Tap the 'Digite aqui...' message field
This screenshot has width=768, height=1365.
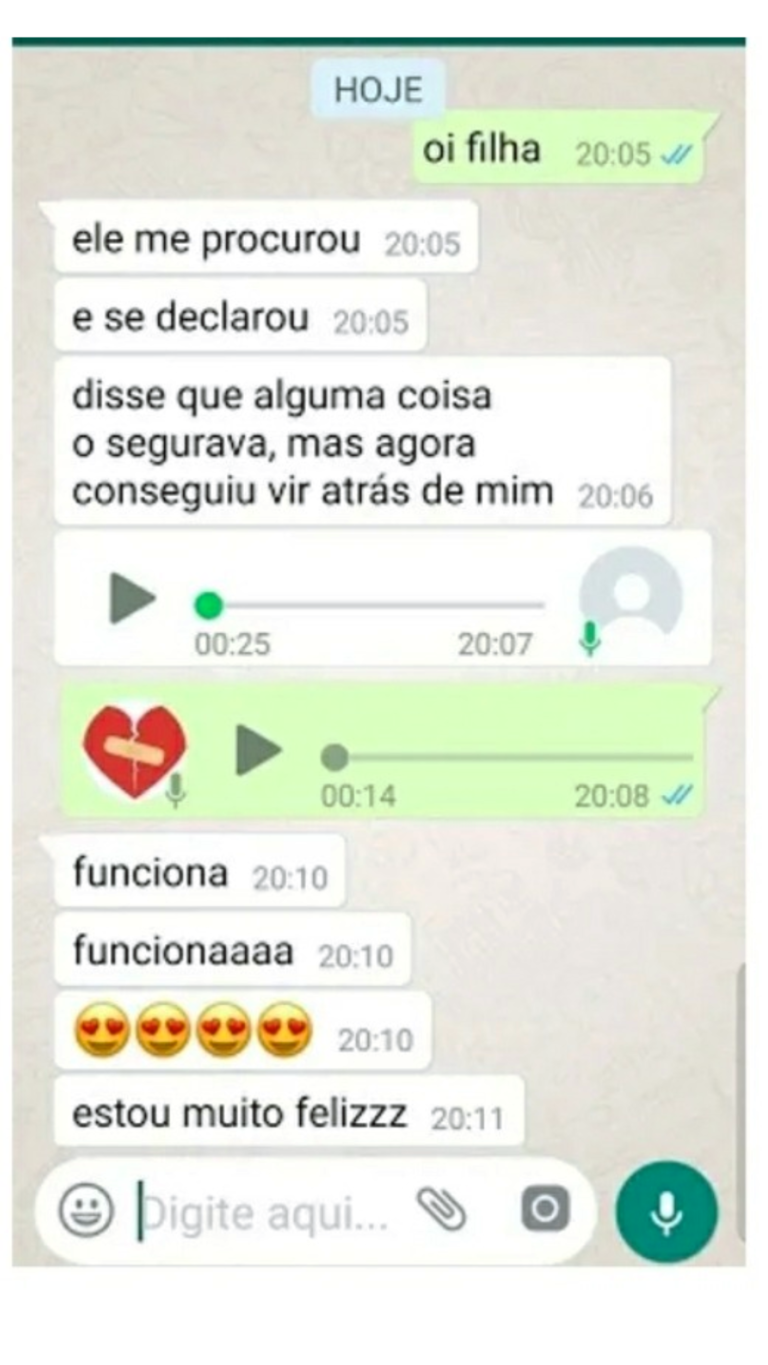pos(270,1213)
